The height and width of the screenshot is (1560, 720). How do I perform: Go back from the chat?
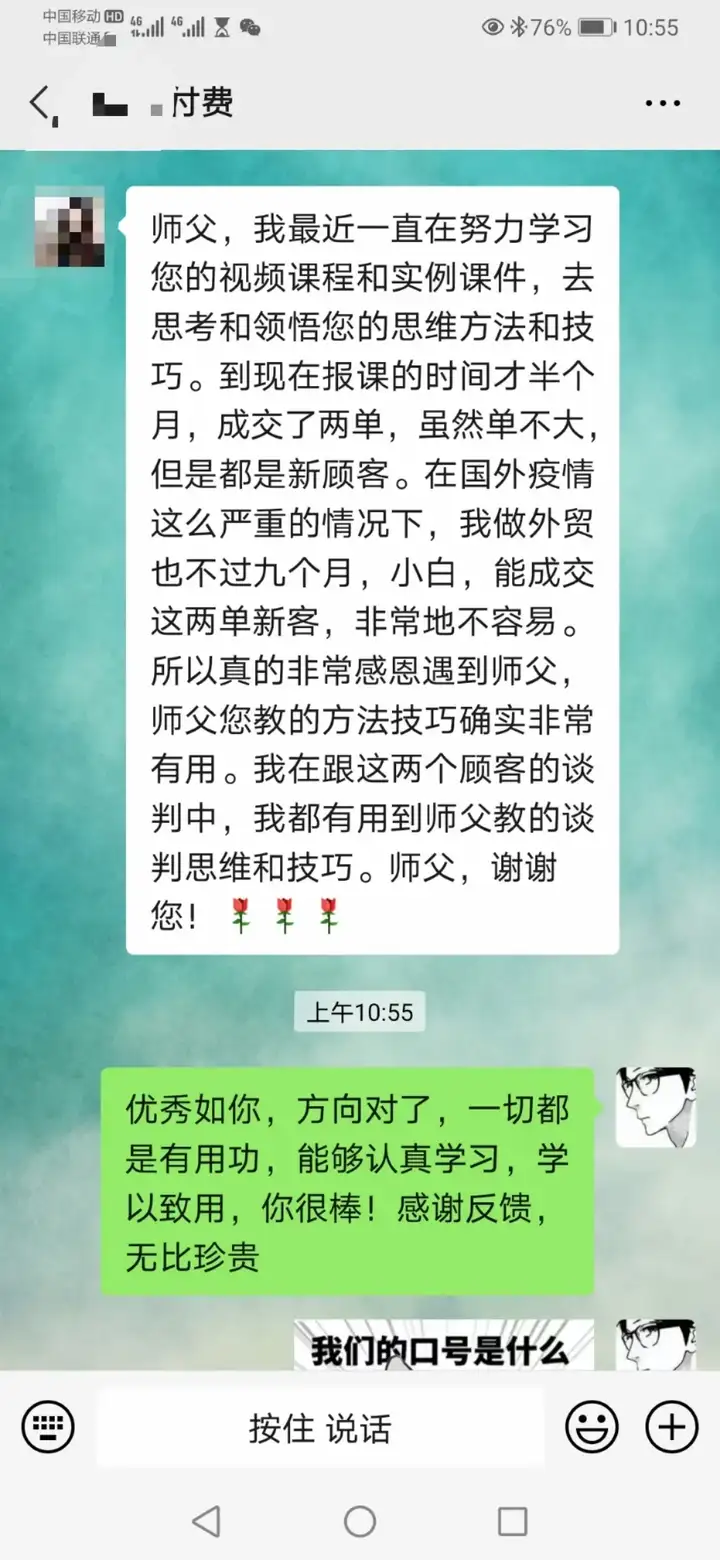[x=40, y=103]
